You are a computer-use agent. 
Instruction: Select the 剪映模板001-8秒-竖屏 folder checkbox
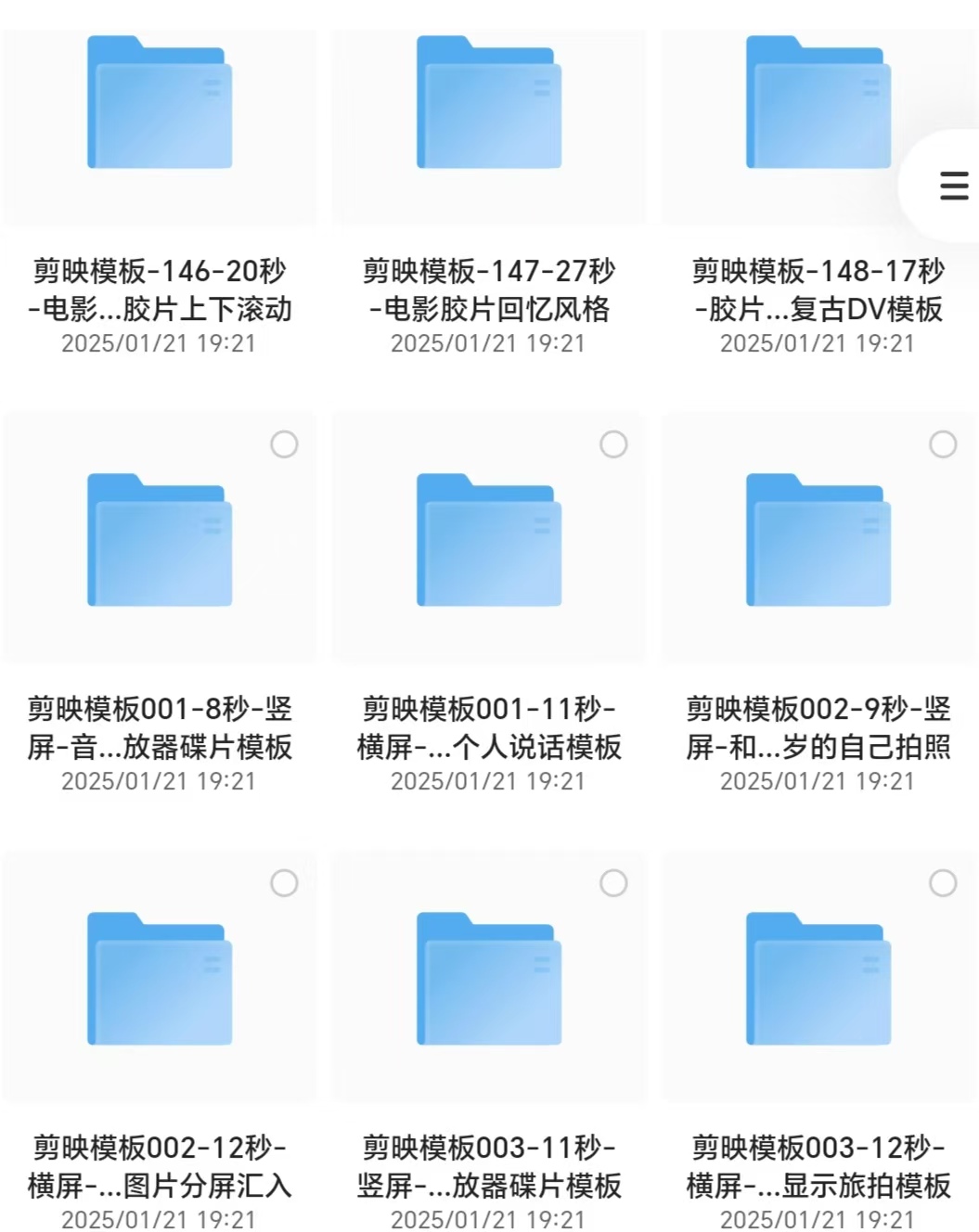tap(284, 444)
